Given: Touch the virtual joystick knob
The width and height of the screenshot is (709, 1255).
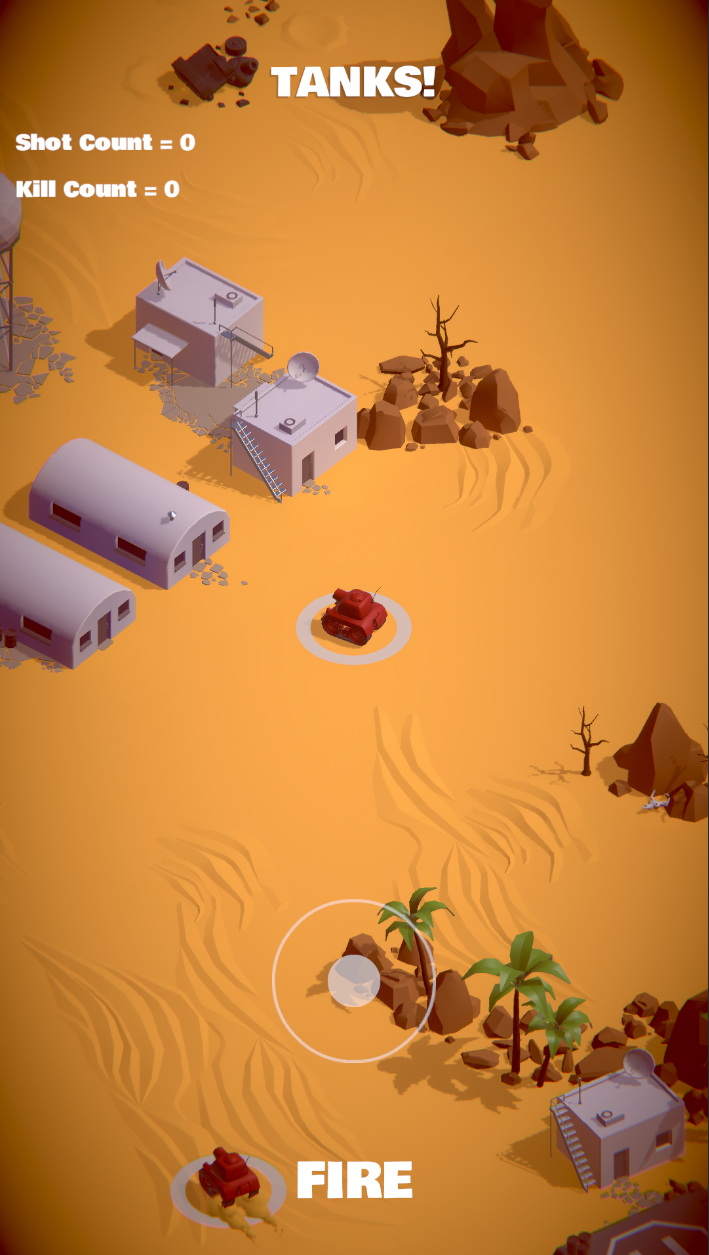Looking at the screenshot, I should 353,981.
